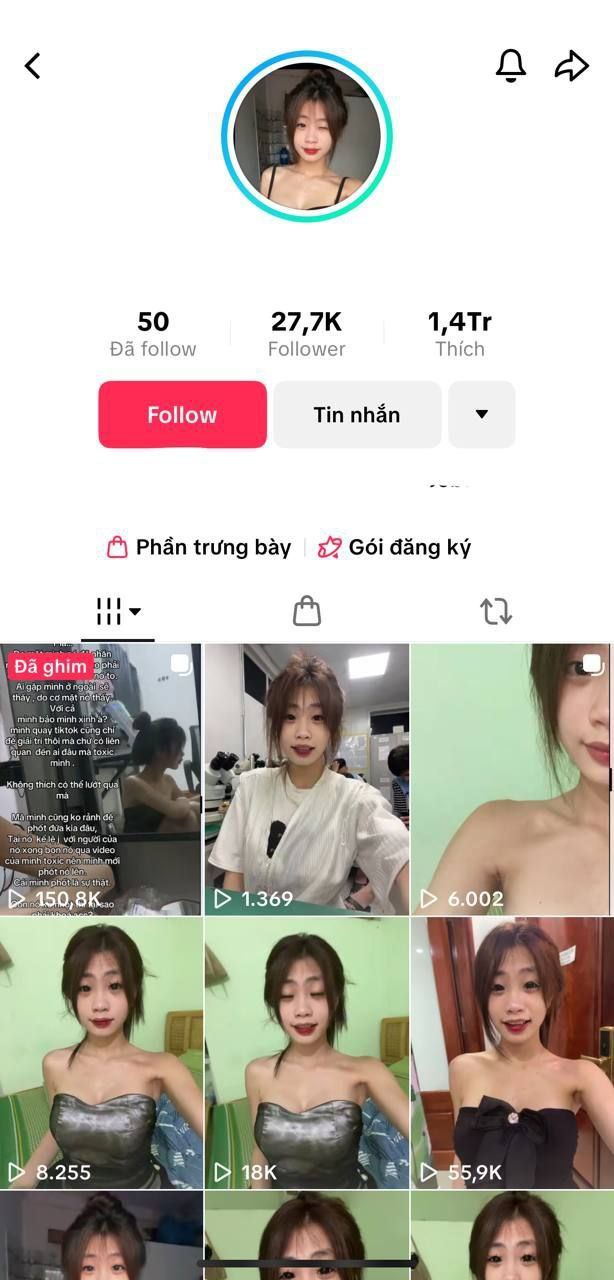Open Gói đăng ký subscription
Image resolution: width=614 pixels, height=1280 pixels.
[x=394, y=547]
